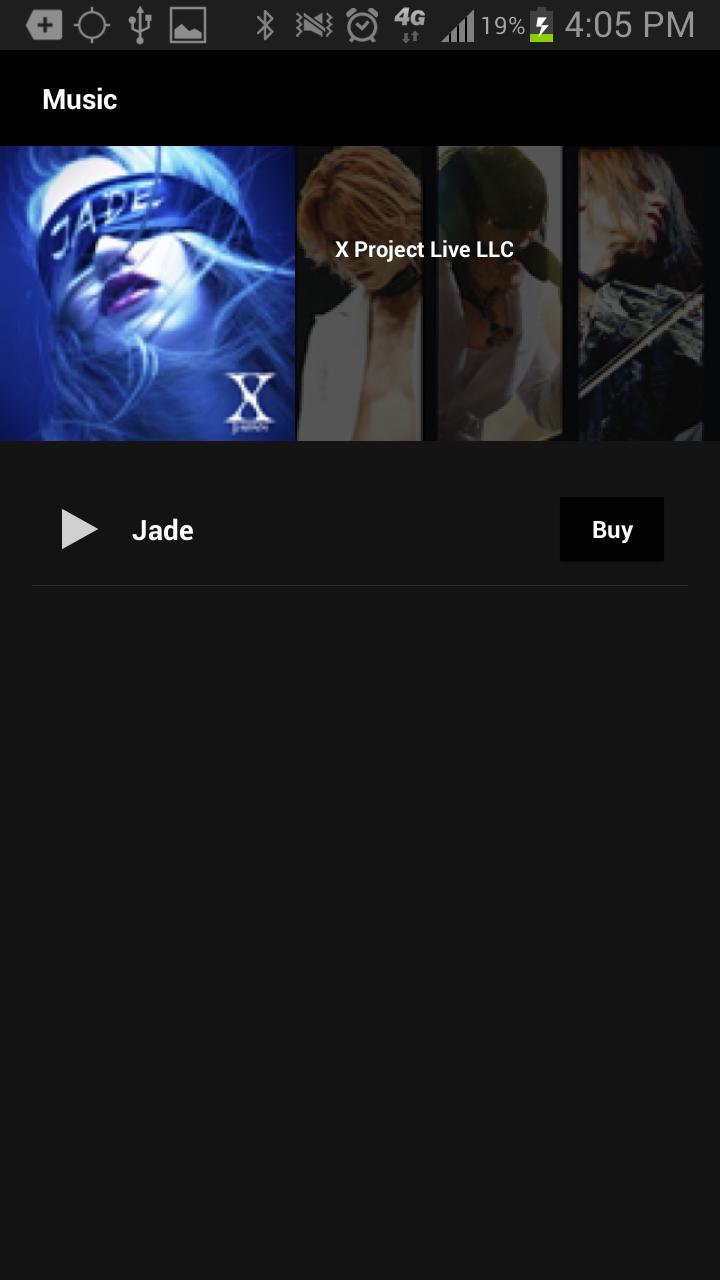The width and height of the screenshot is (720, 1280).
Task: Tap the Bluetooth icon in the status bar
Action: click(x=265, y=23)
